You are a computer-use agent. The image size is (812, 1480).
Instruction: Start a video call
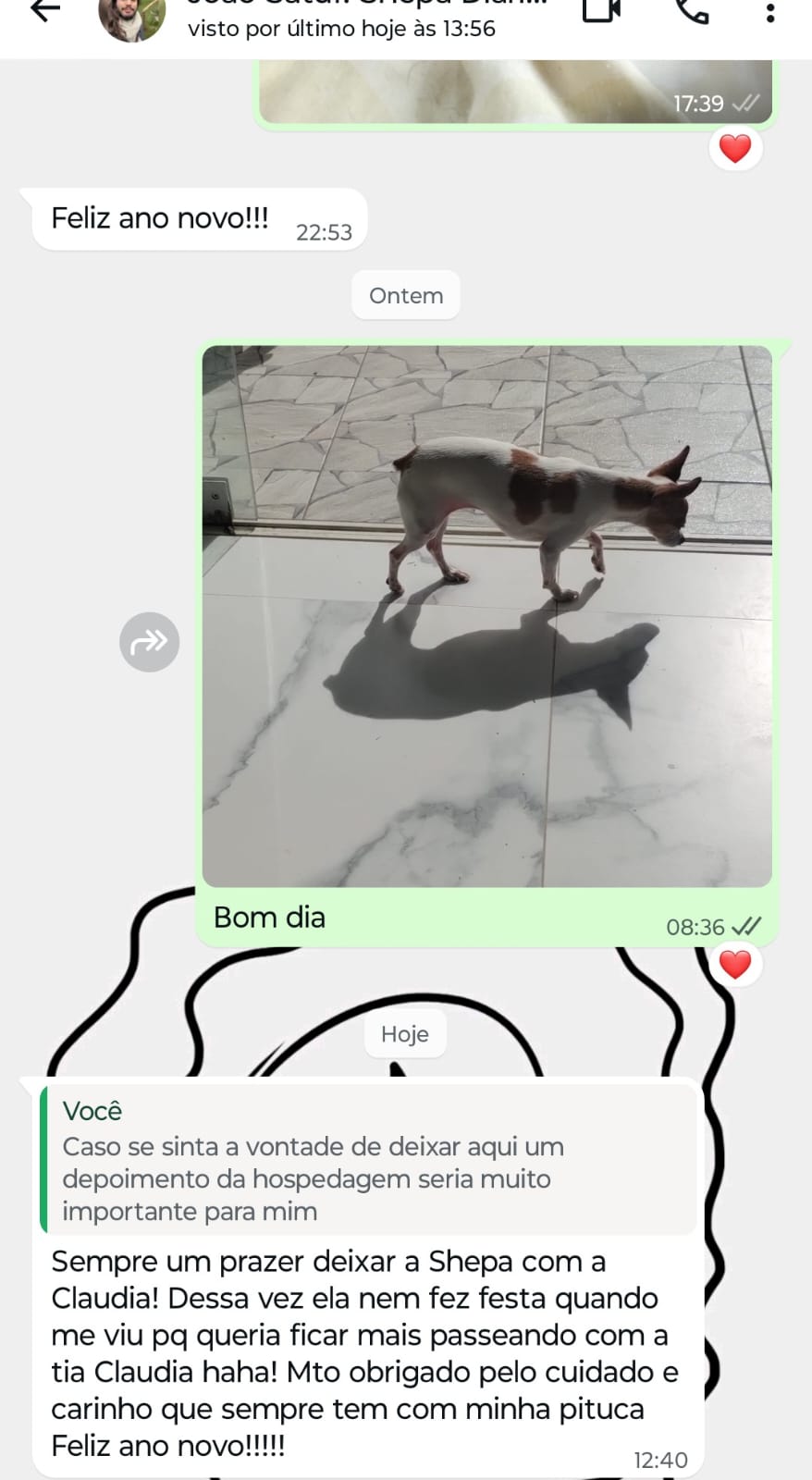click(x=601, y=11)
